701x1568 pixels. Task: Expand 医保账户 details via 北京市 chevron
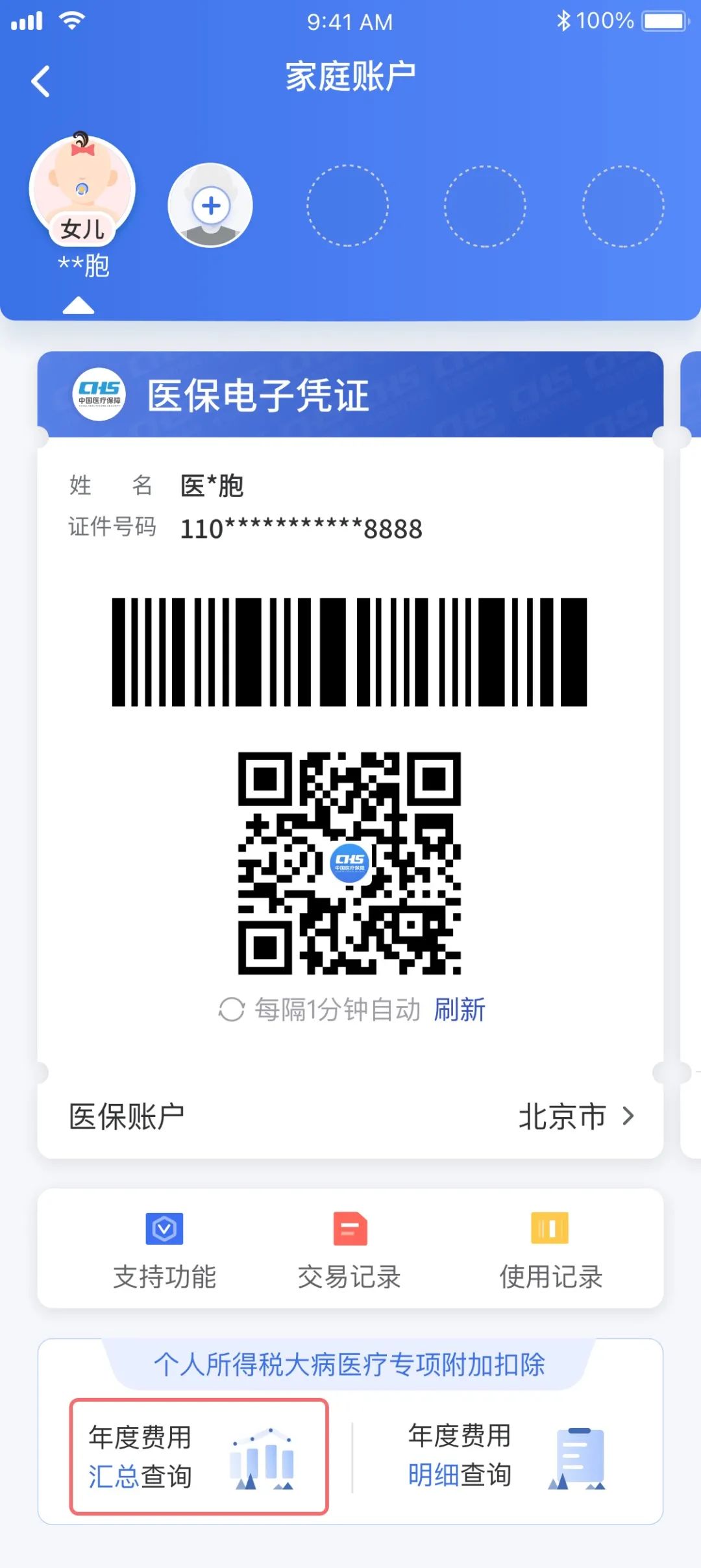click(x=626, y=1116)
